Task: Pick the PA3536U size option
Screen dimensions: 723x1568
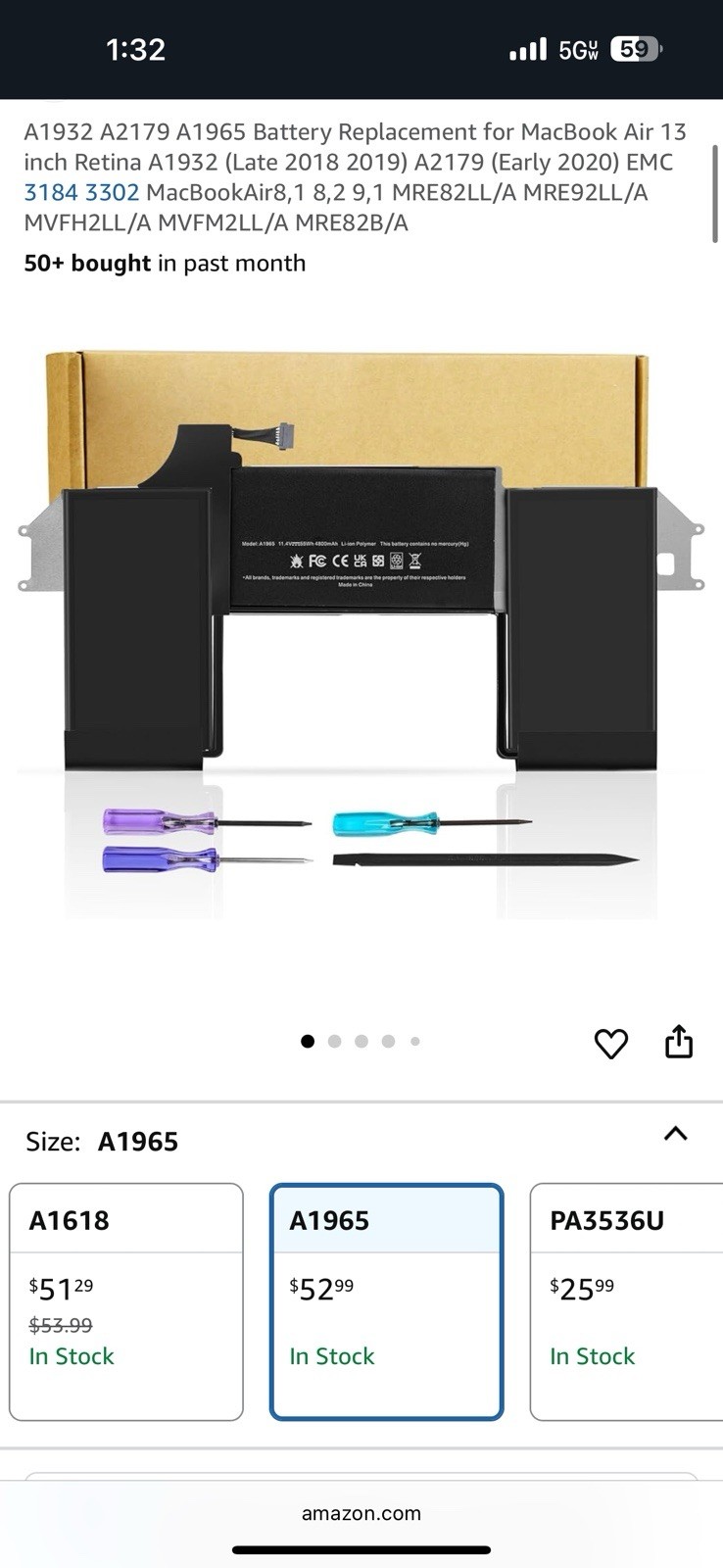Action: click(x=627, y=1301)
